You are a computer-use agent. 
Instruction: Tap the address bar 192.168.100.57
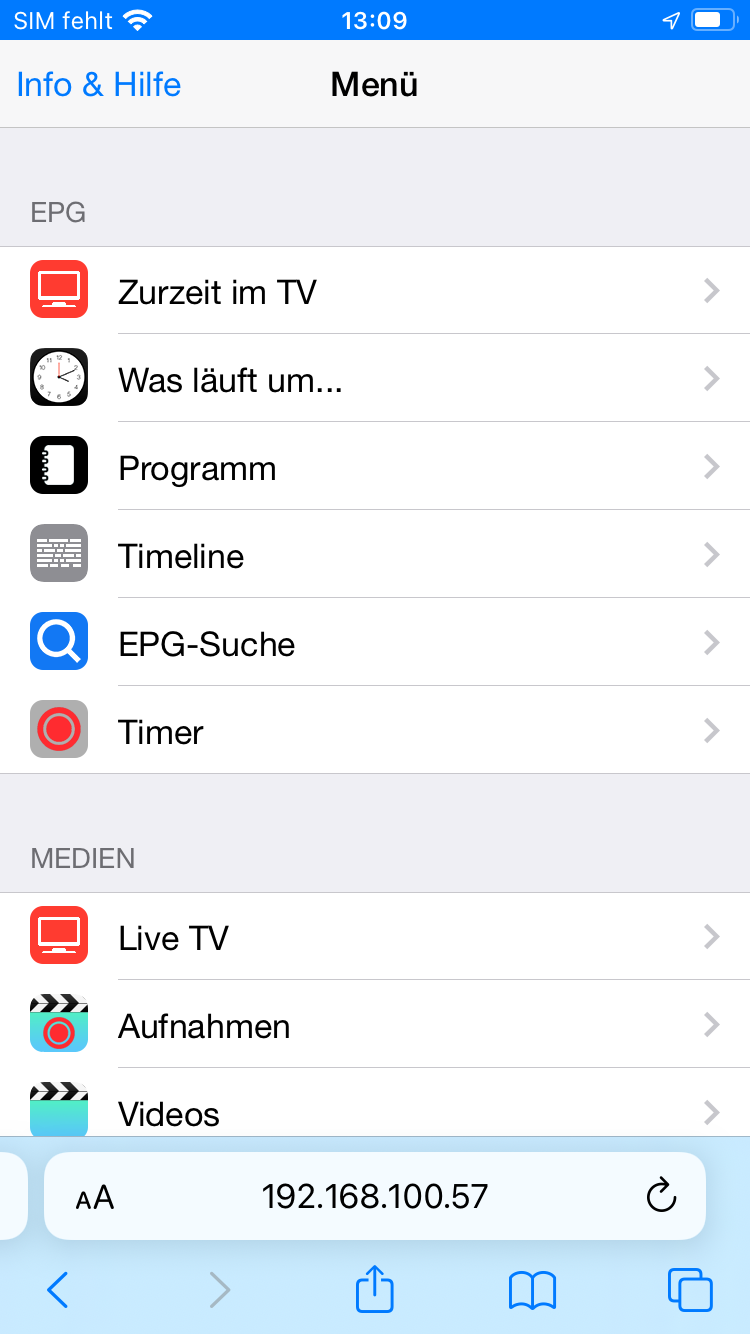375,1196
